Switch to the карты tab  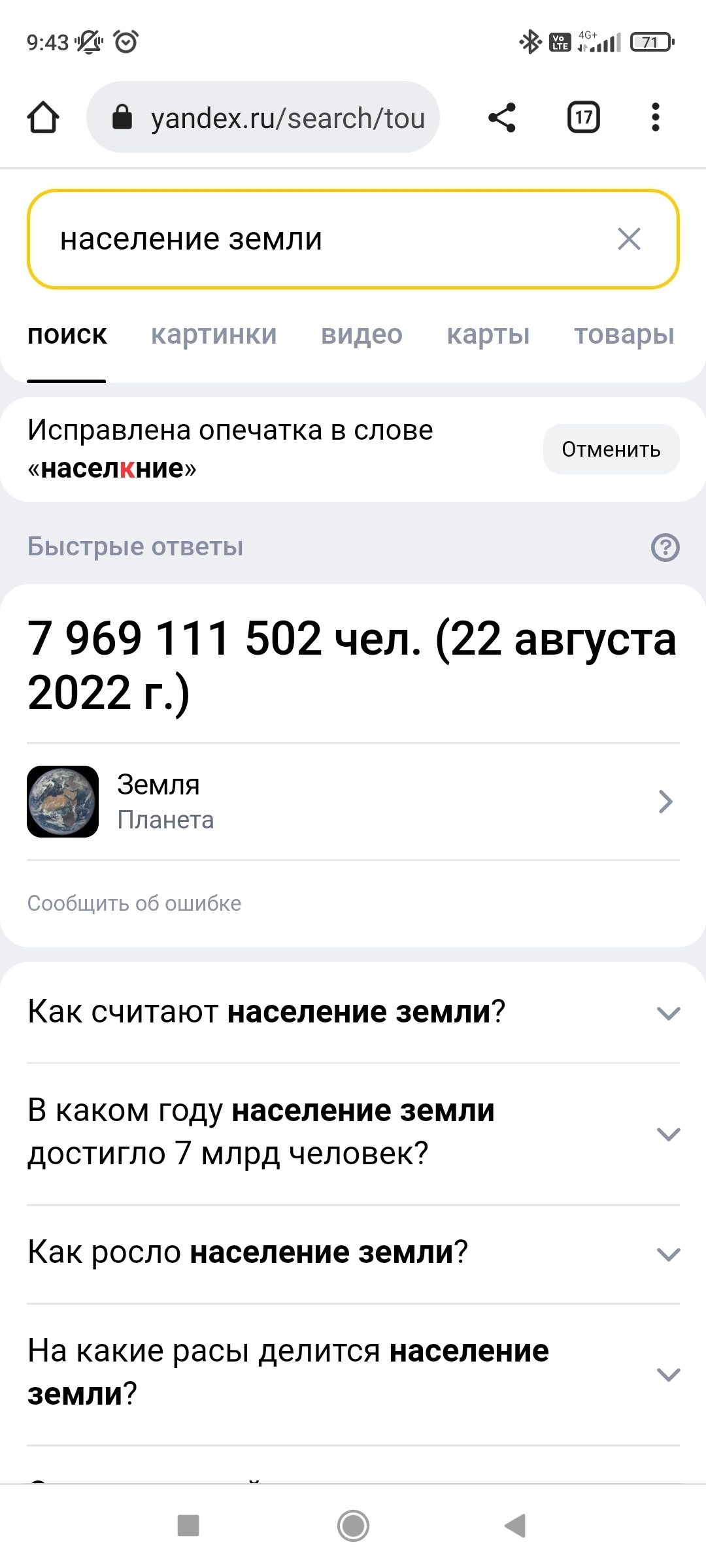point(488,335)
